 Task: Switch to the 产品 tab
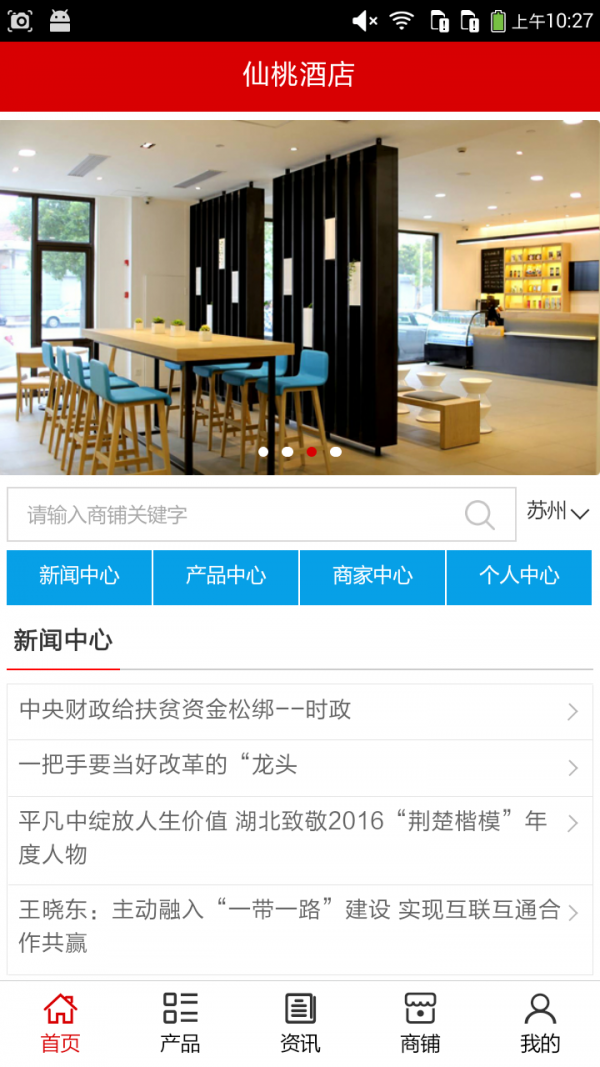point(180,1023)
